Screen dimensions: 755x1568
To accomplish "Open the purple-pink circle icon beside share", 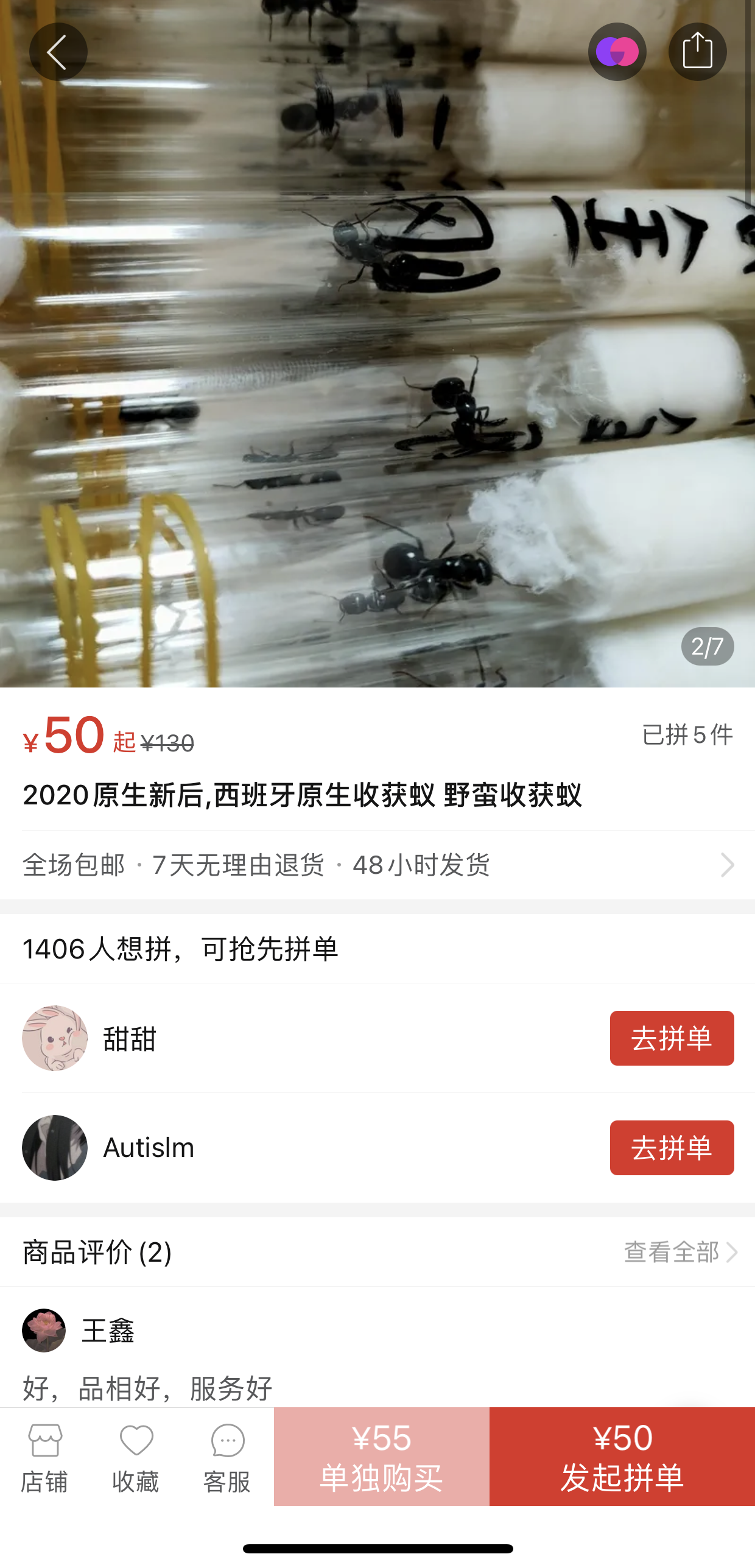I will pyautogui.click(x=617, y=52).
